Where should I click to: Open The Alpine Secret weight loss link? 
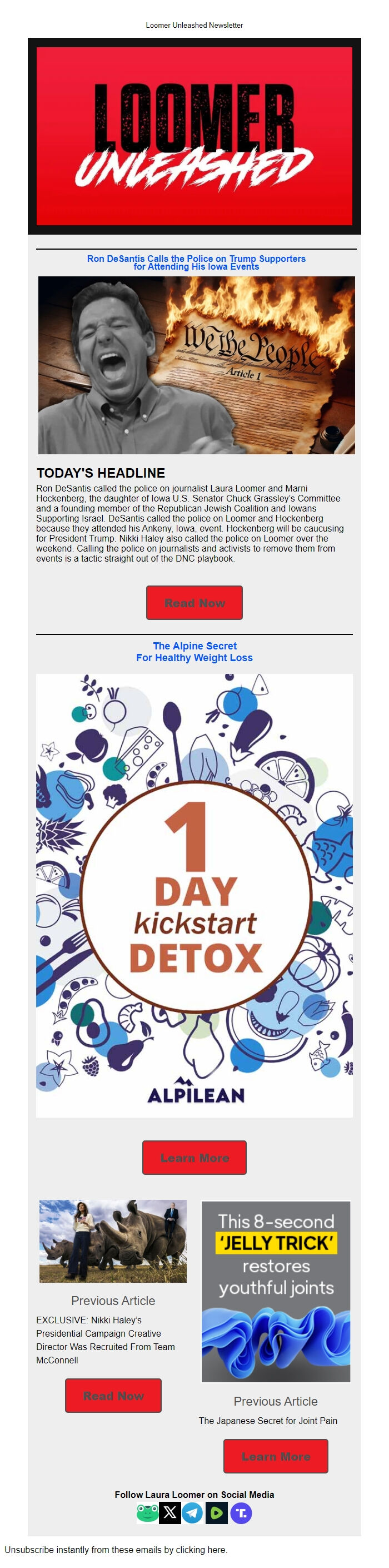[194, 651]
